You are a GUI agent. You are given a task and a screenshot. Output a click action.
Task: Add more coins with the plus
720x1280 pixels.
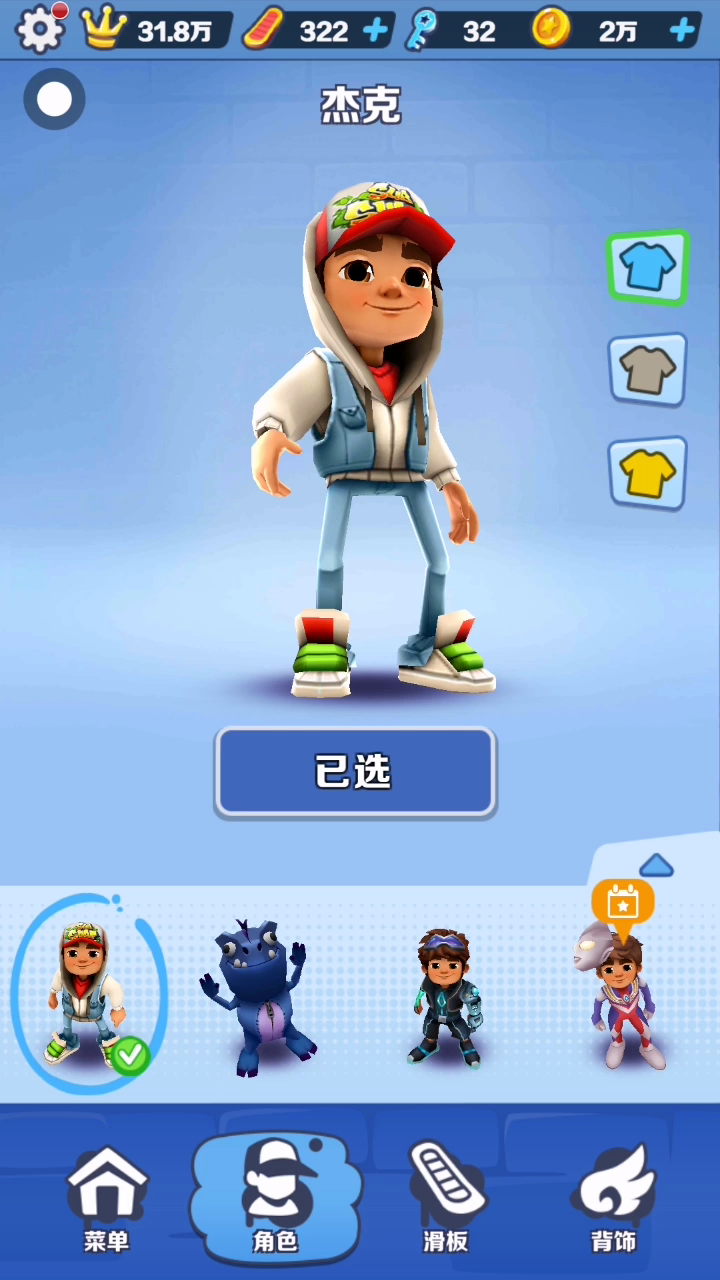point(682,31)
